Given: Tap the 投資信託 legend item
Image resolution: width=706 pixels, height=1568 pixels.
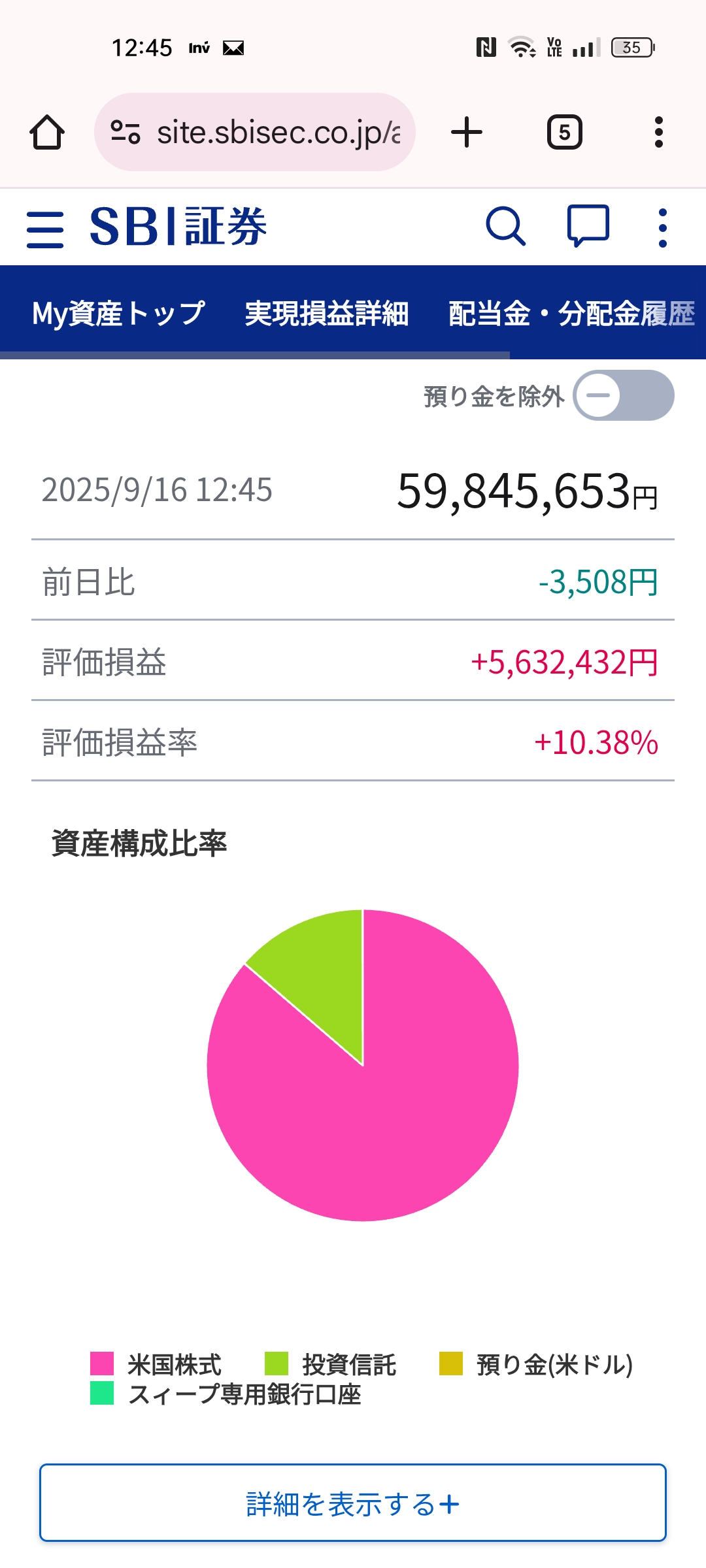Looking at the screenshot, I should pyautogui.click(x=330, y=1364).
